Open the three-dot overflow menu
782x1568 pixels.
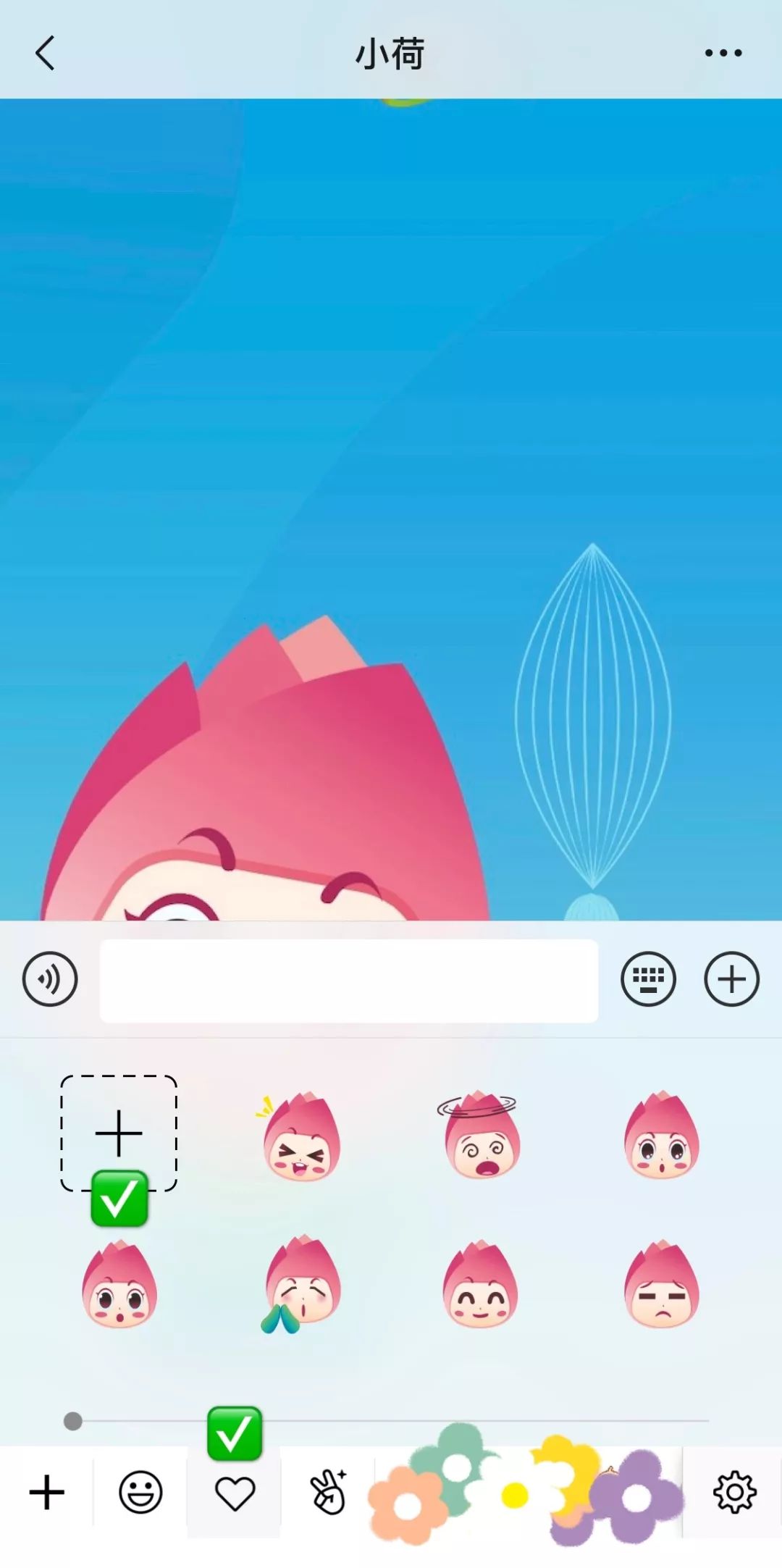tap(723, 53)
